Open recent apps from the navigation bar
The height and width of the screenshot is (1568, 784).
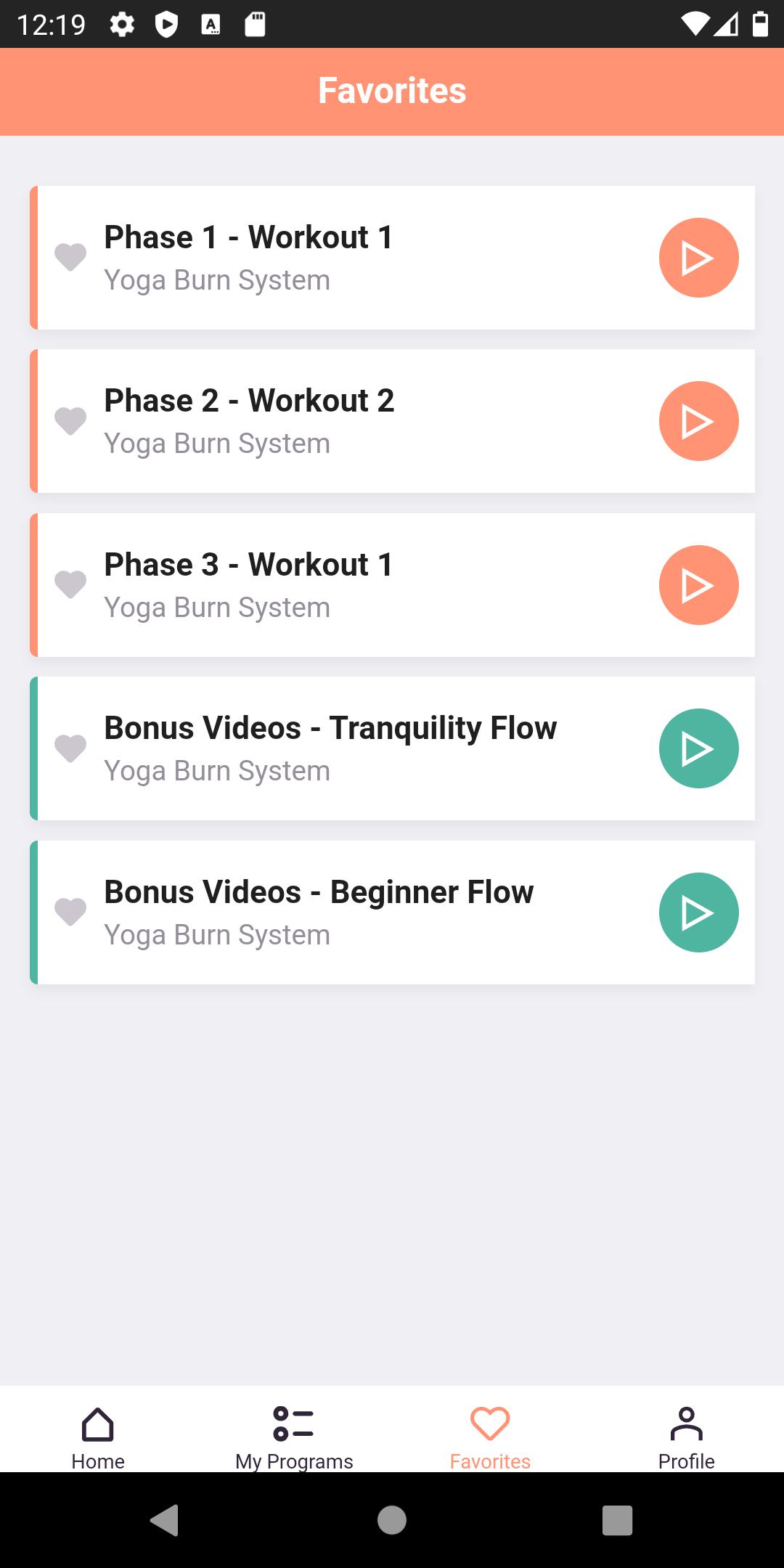[617, 1520]
